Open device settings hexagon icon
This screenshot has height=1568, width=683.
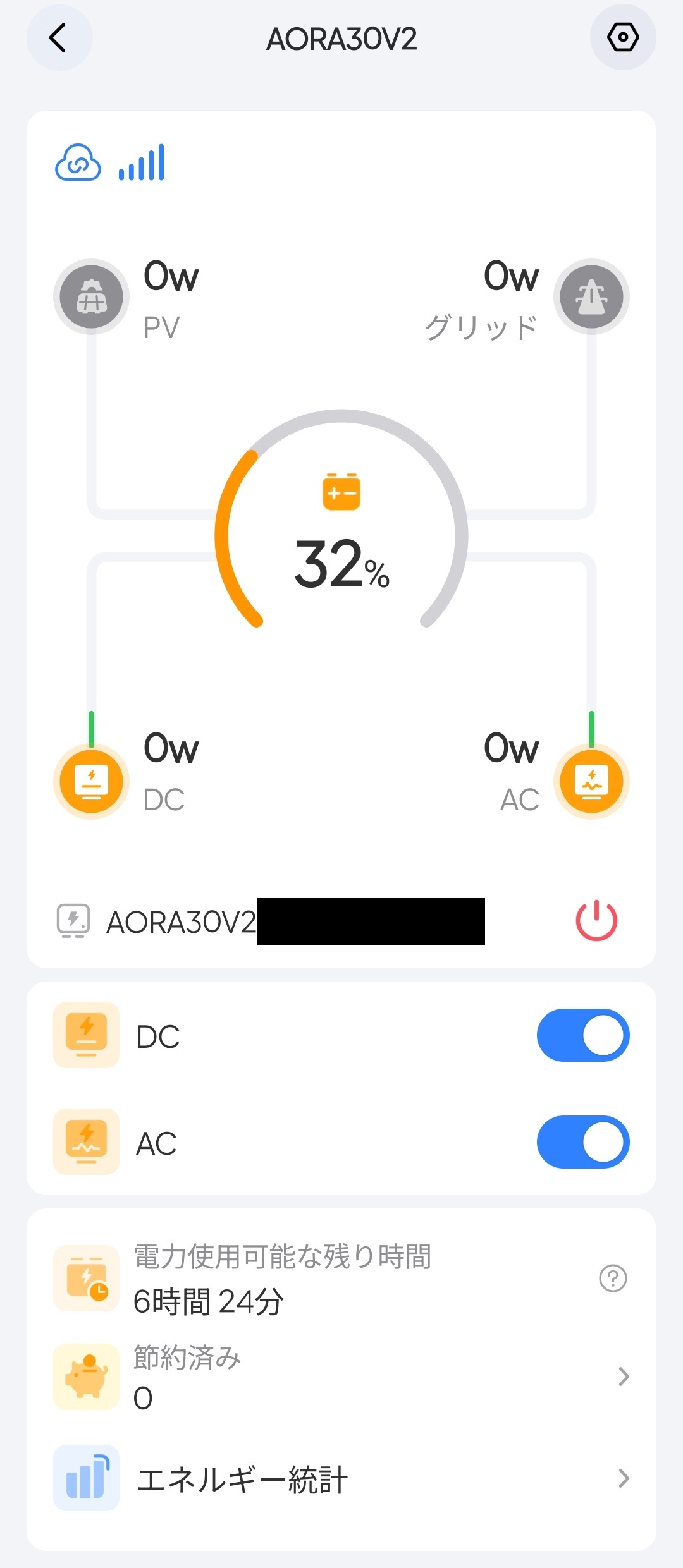pos(623,38)
